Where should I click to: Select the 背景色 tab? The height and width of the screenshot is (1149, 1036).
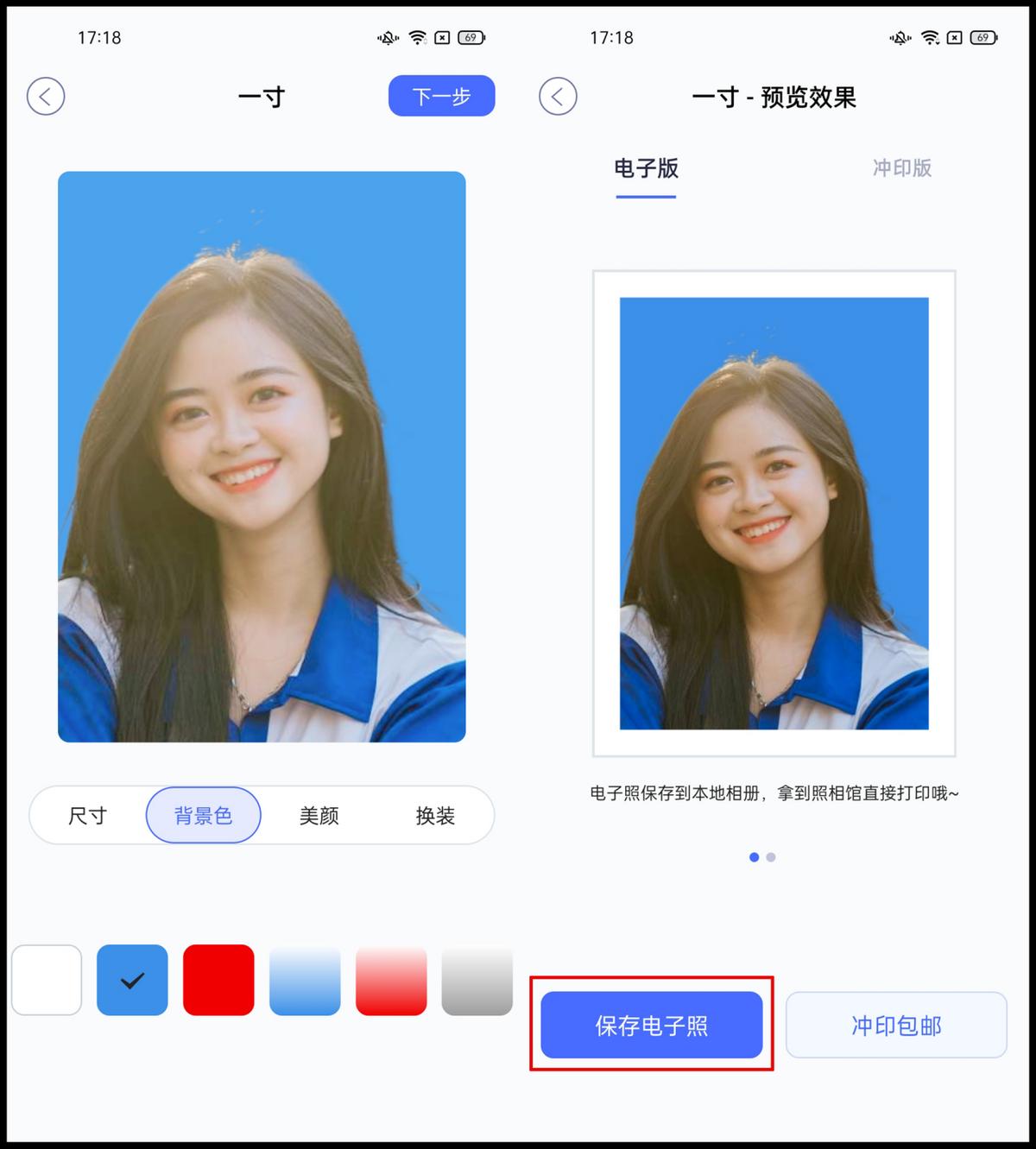(204, 815)
